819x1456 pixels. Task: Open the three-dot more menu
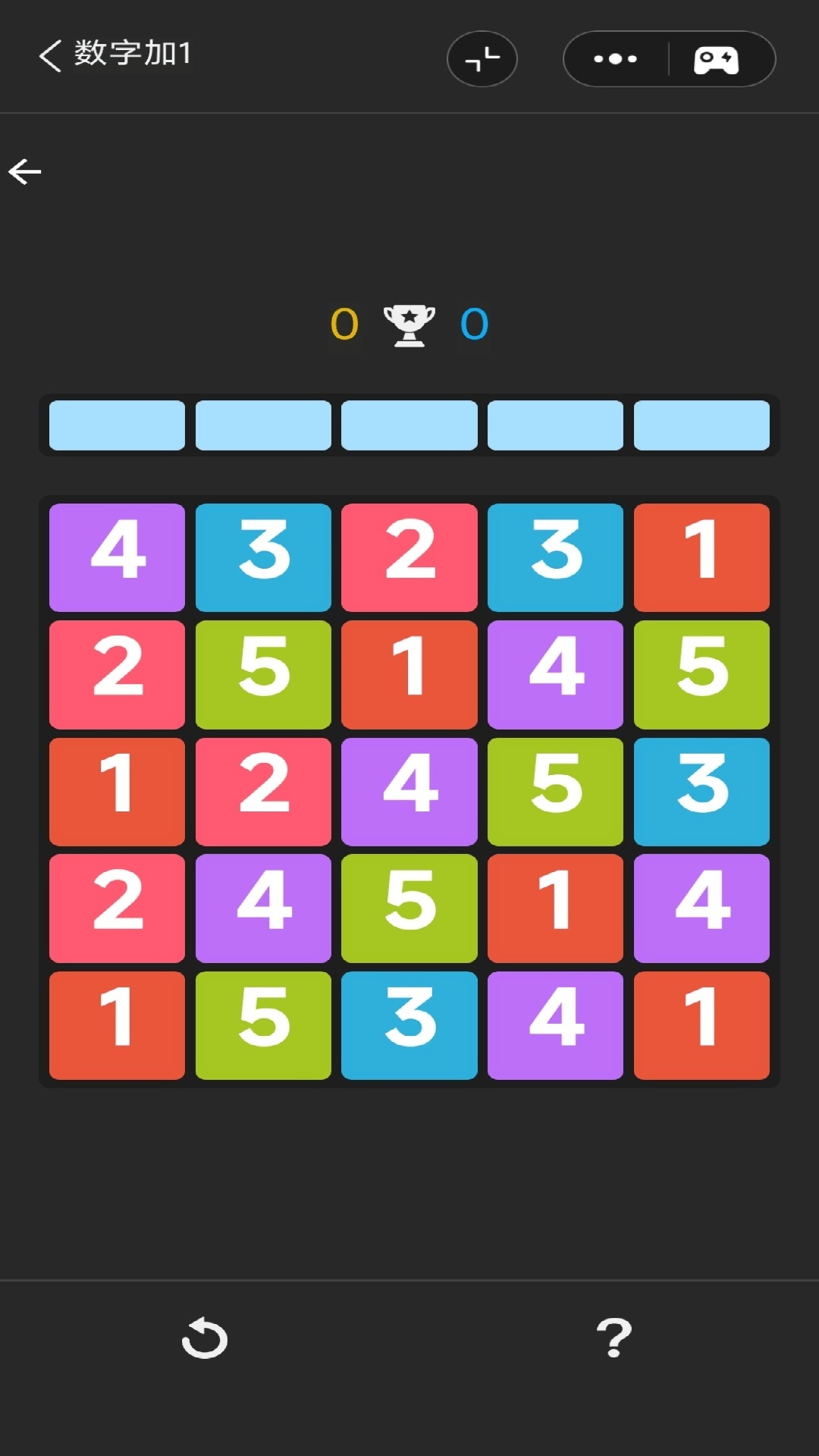[x=615, y=59]
